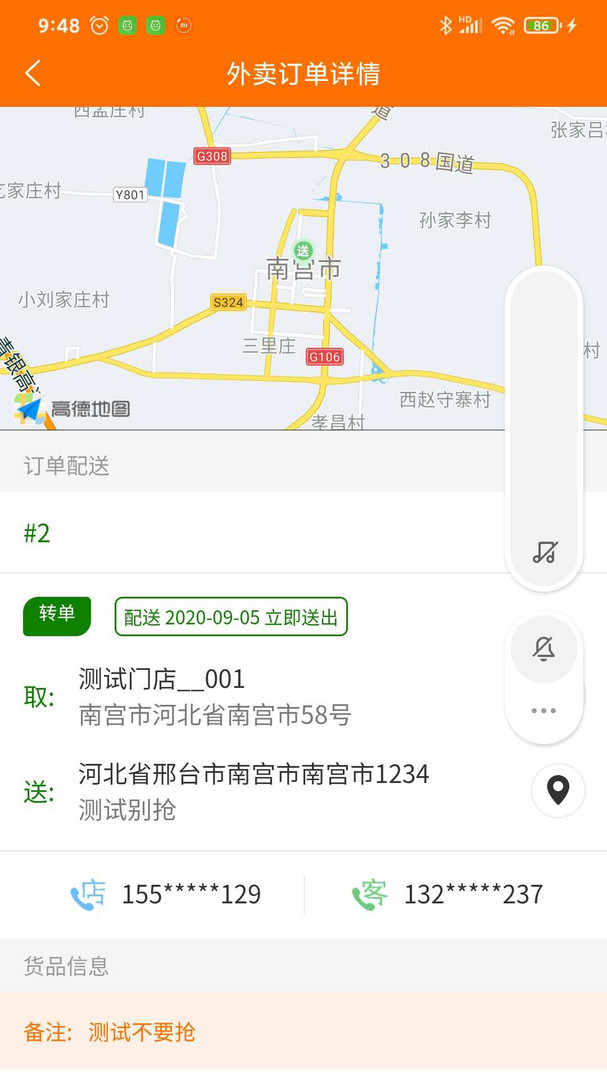Call the store at 155*****129
Viewport: 607px width, 1080px height.
click(x=166, y=894)
